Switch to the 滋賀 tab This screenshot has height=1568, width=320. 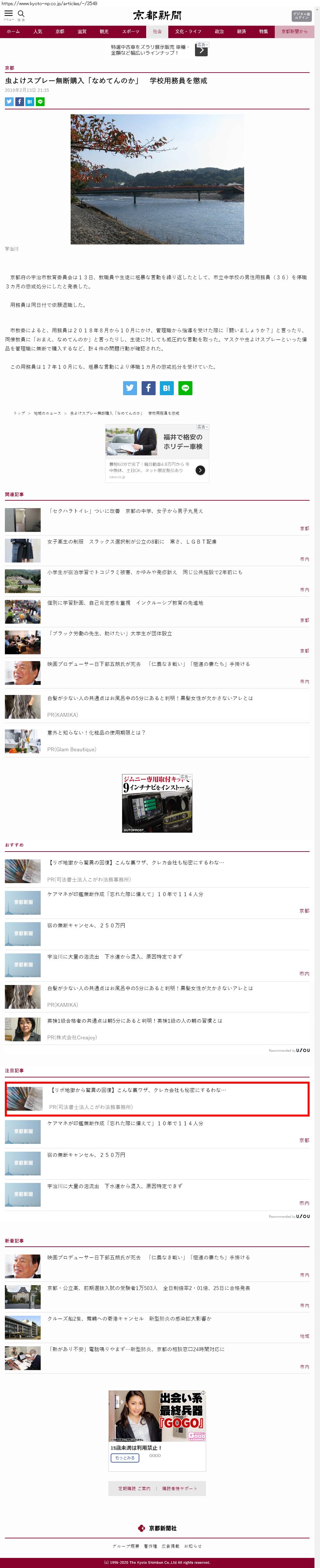[x=82, y=31]
